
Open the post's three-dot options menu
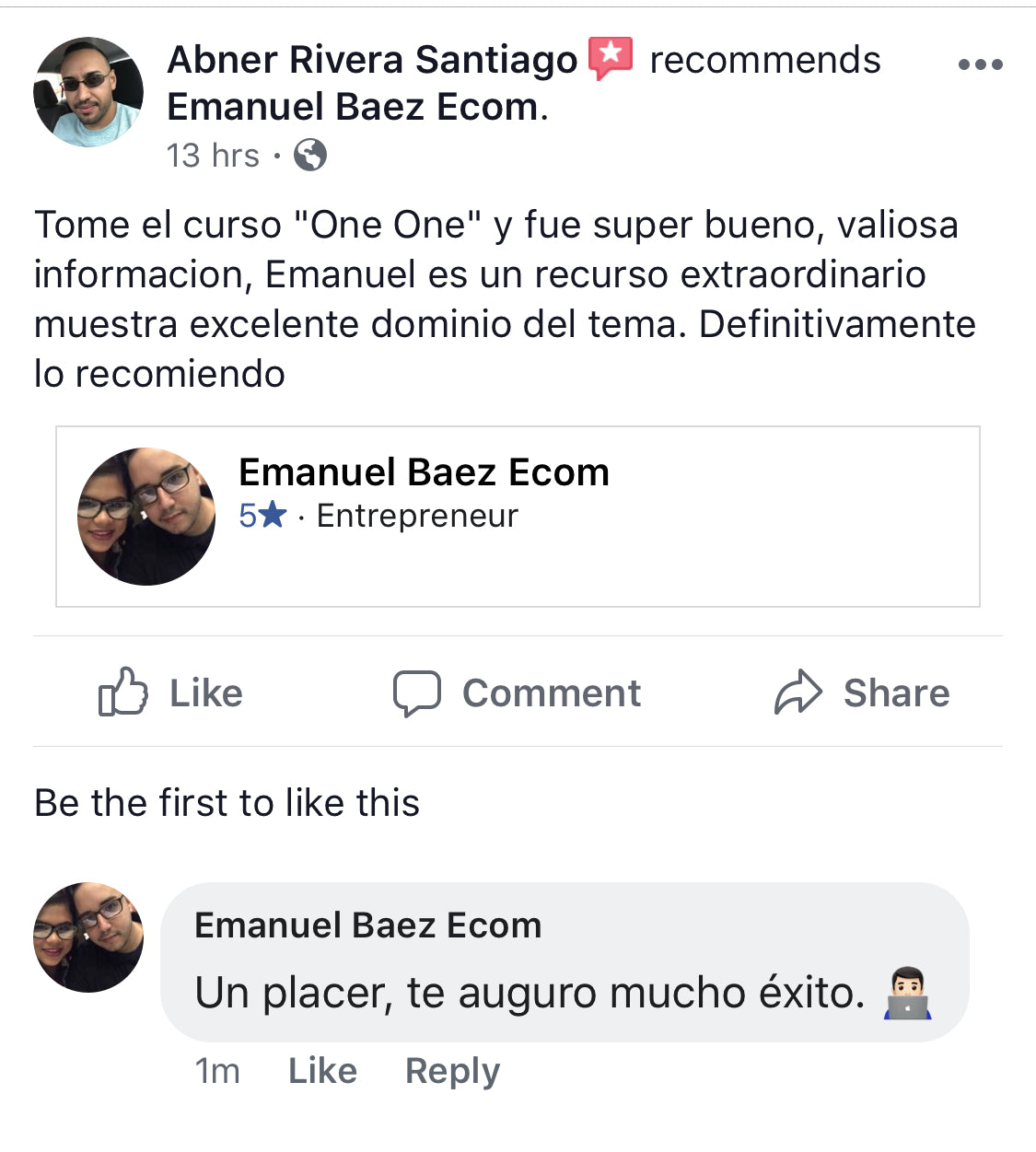pos(980,64)
